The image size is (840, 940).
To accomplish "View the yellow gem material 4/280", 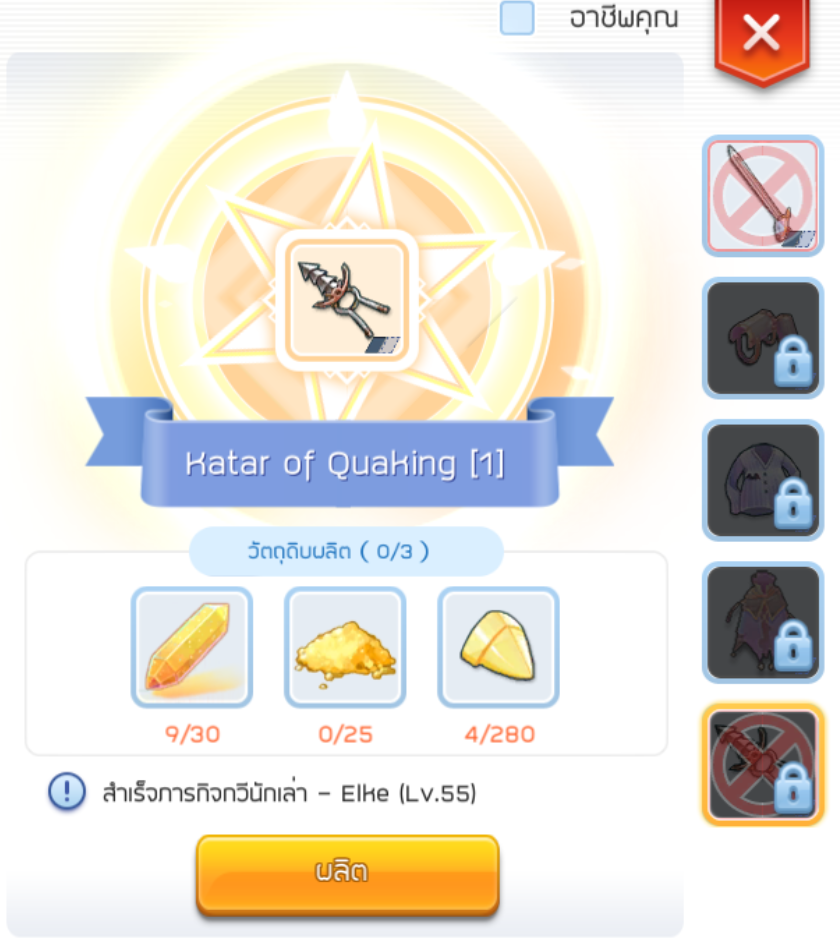I will 498,648.
